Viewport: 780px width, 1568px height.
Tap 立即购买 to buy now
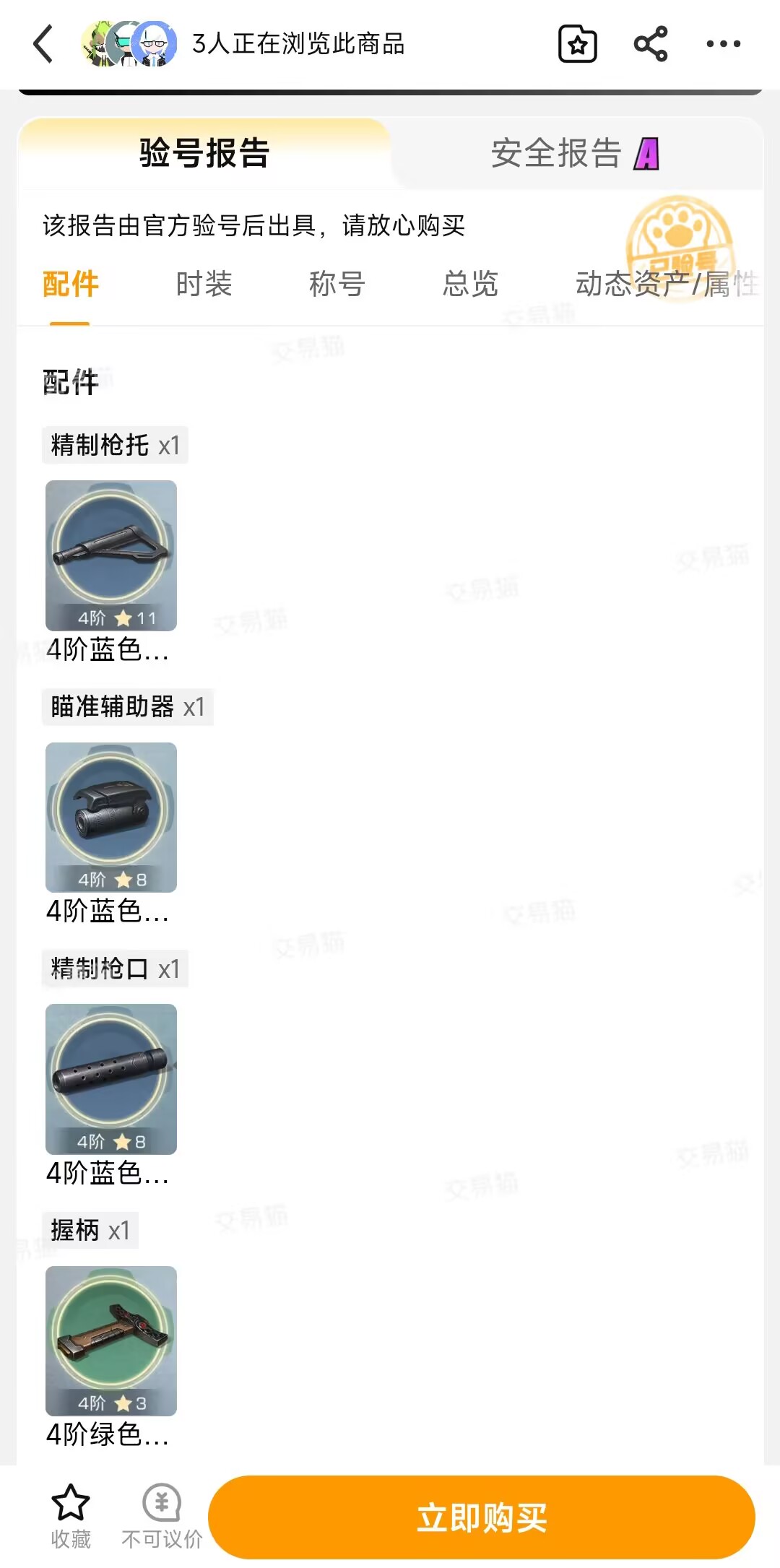[x=481, y=1517]
